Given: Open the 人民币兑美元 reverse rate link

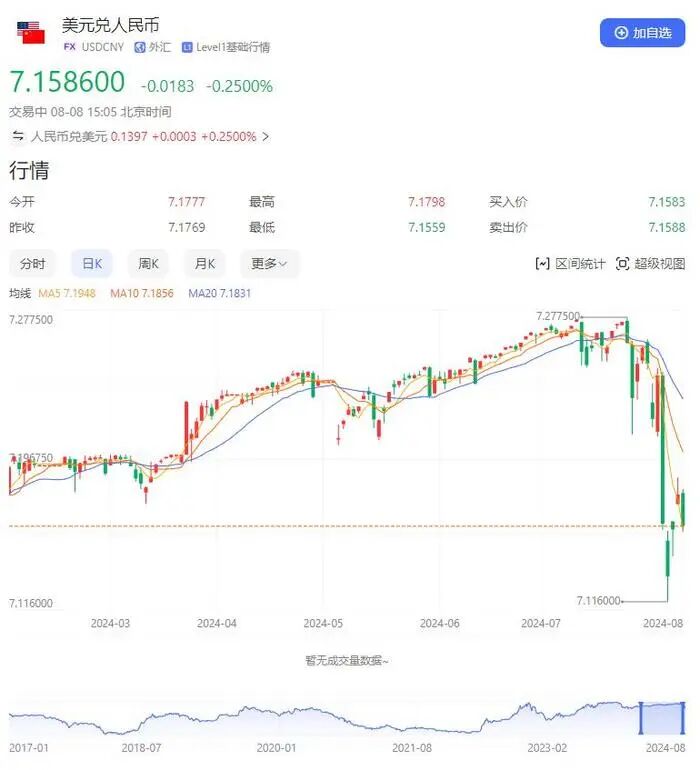Looking at the screenshot, I should pos(140,136).
